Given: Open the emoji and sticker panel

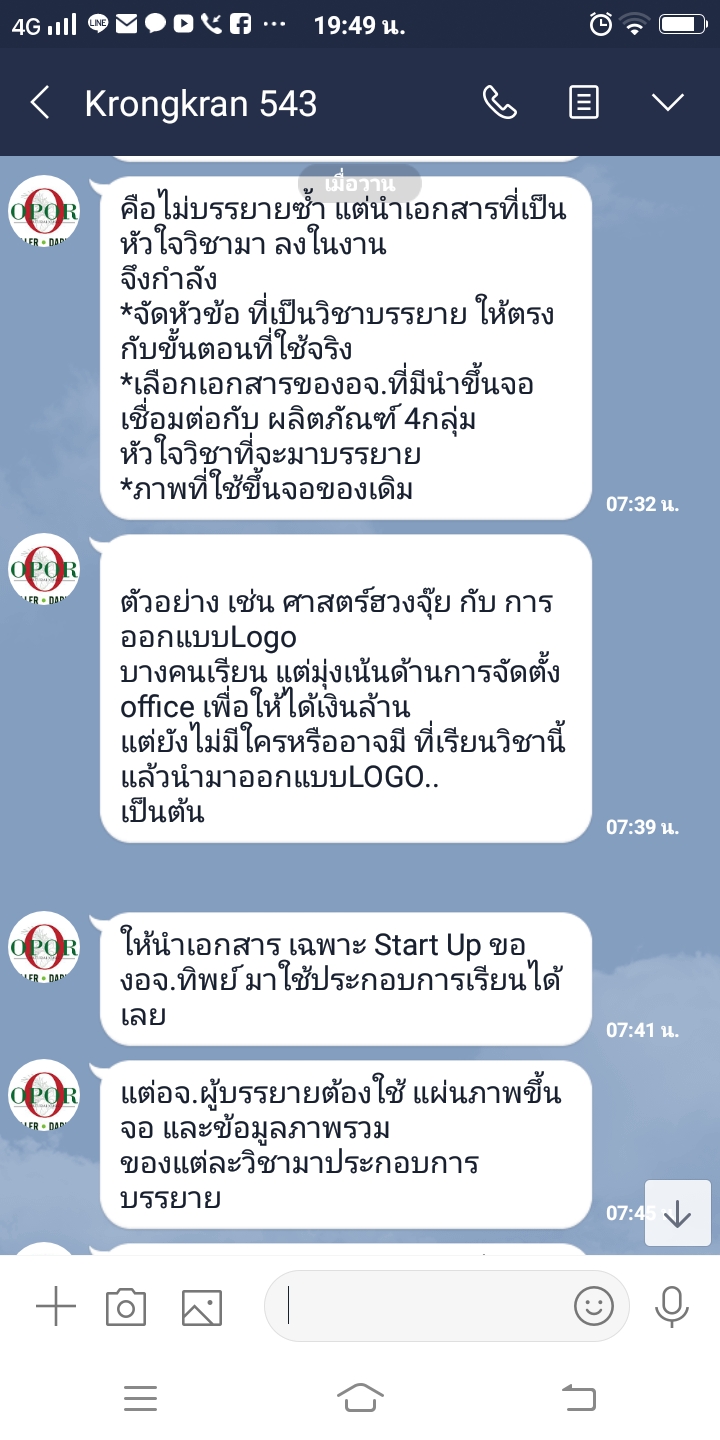Looking at the screenshot, I should click(593, 1306).
